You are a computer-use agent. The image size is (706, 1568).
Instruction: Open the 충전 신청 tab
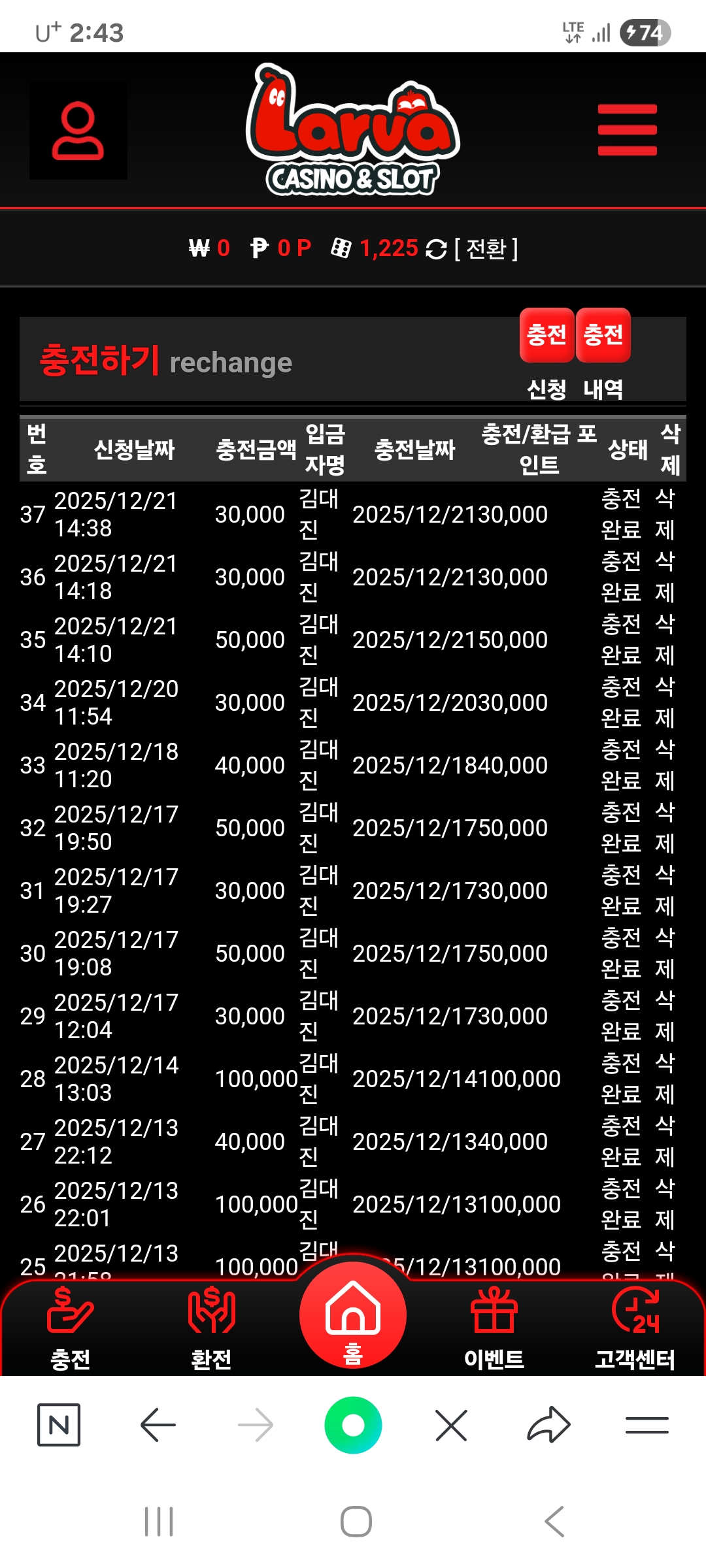[x=547, y=336]
